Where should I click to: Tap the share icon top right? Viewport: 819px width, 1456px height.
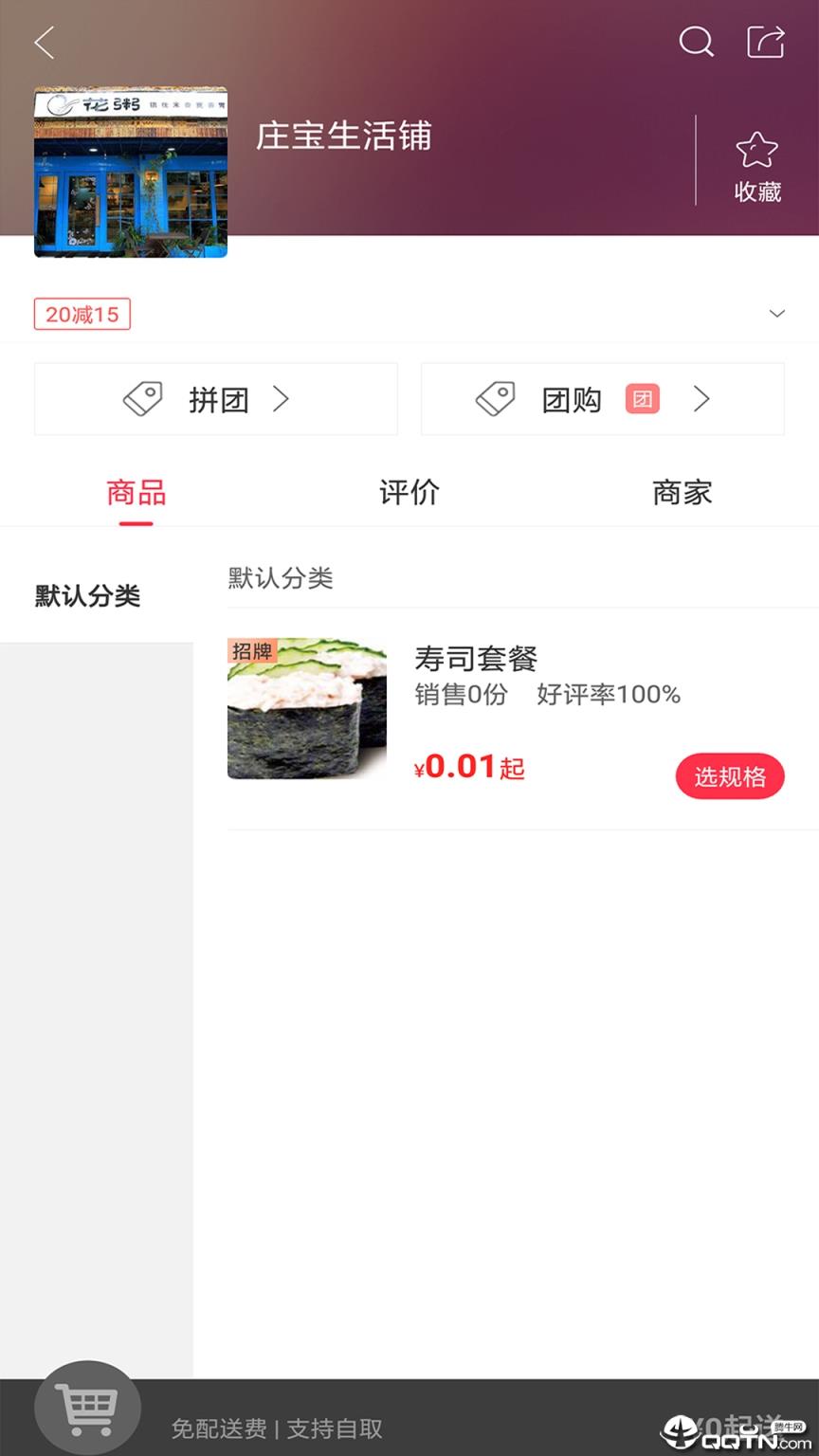765,43
